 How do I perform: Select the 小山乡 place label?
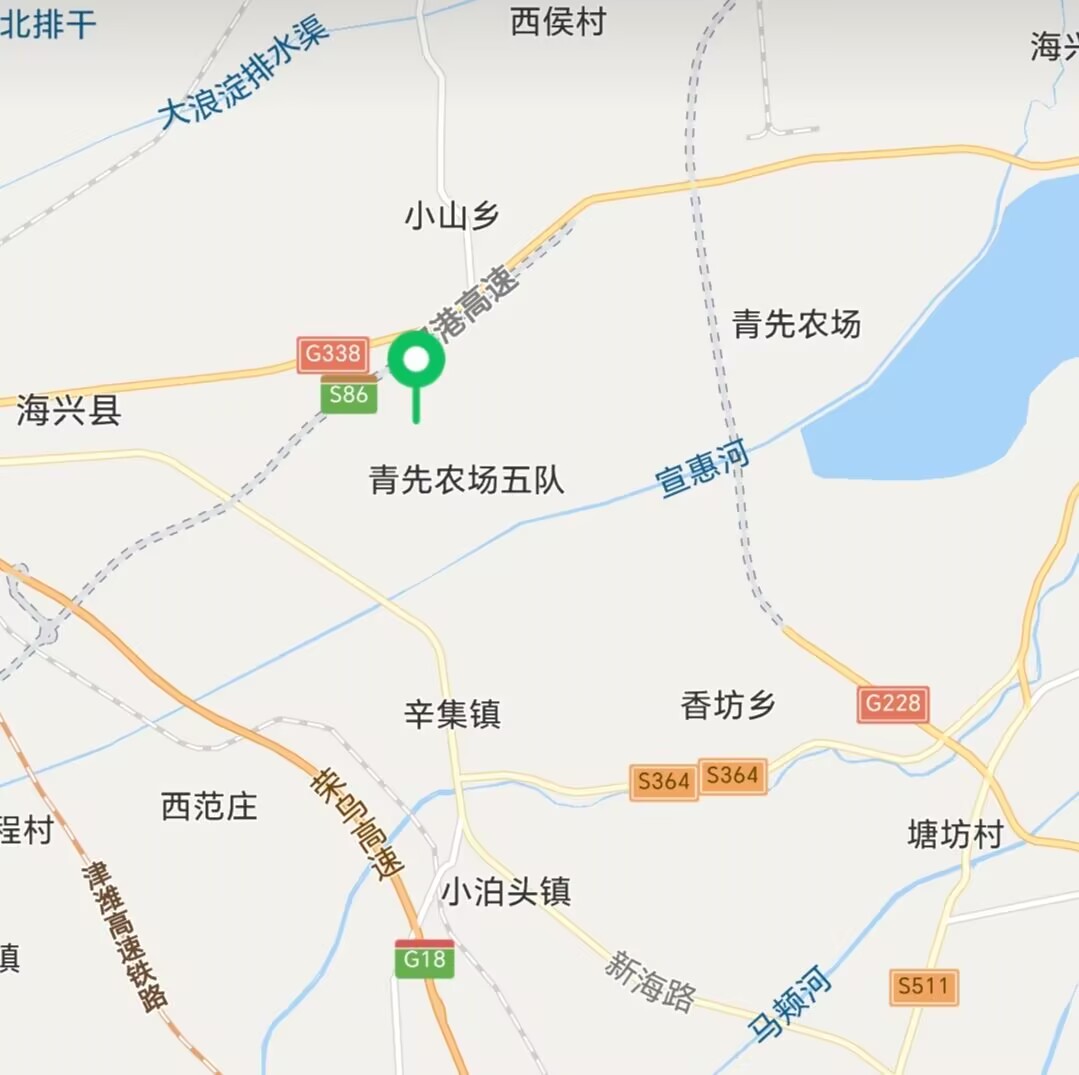coord(452,215)
